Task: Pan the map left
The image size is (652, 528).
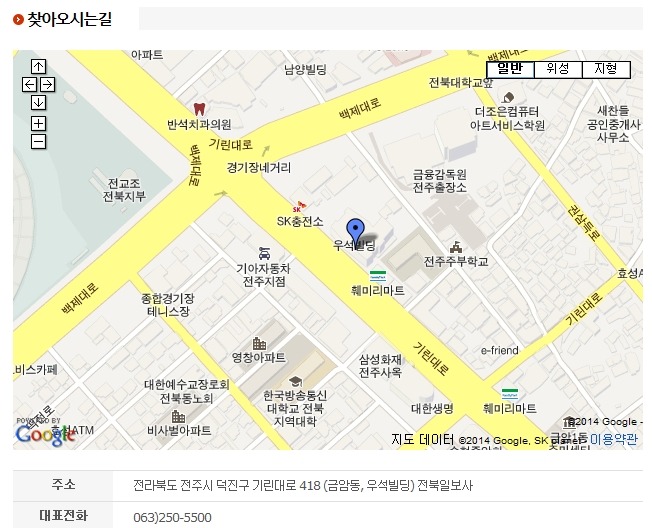Action: click(x=29, y=85)
